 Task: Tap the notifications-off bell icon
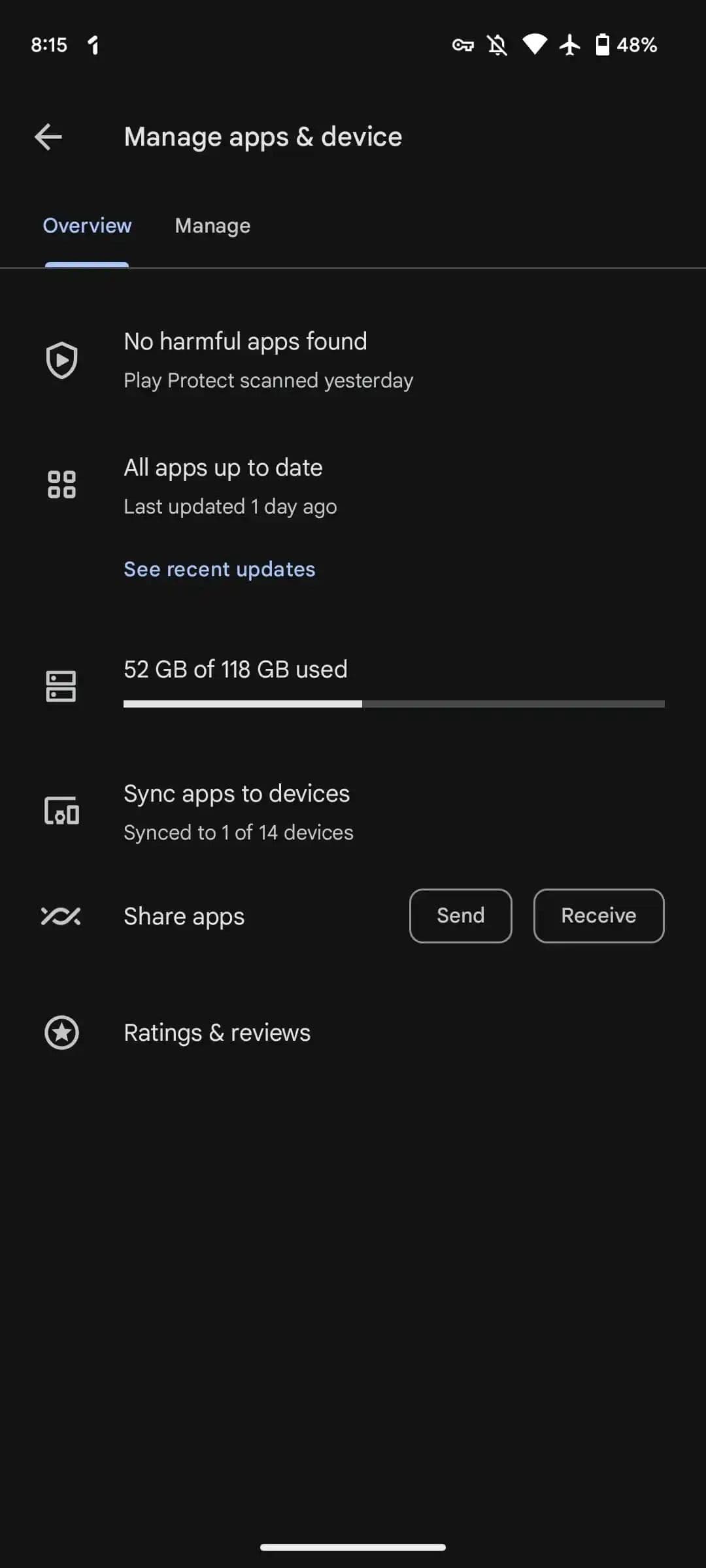tap(497, 44)
